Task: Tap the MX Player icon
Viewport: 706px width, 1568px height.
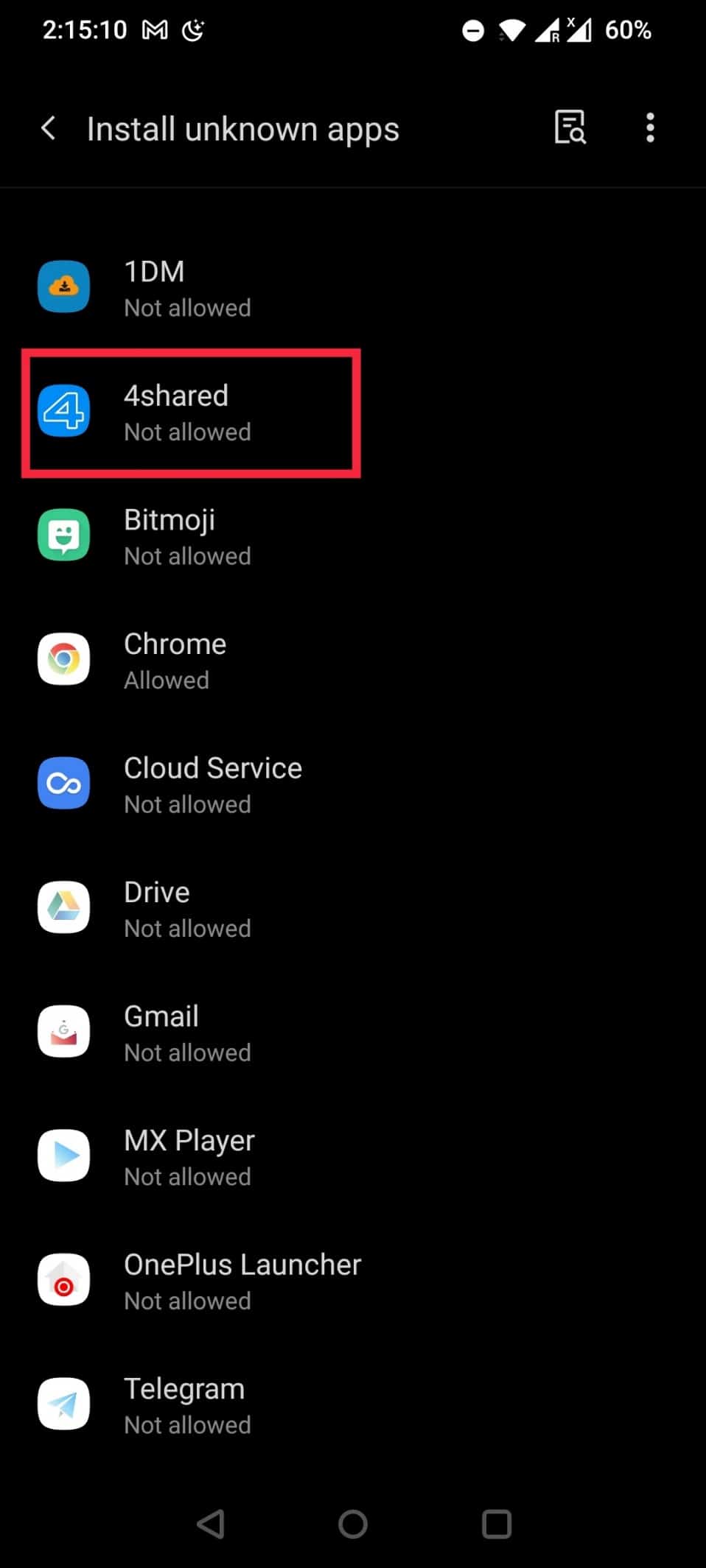Action: coord(63,1156)
